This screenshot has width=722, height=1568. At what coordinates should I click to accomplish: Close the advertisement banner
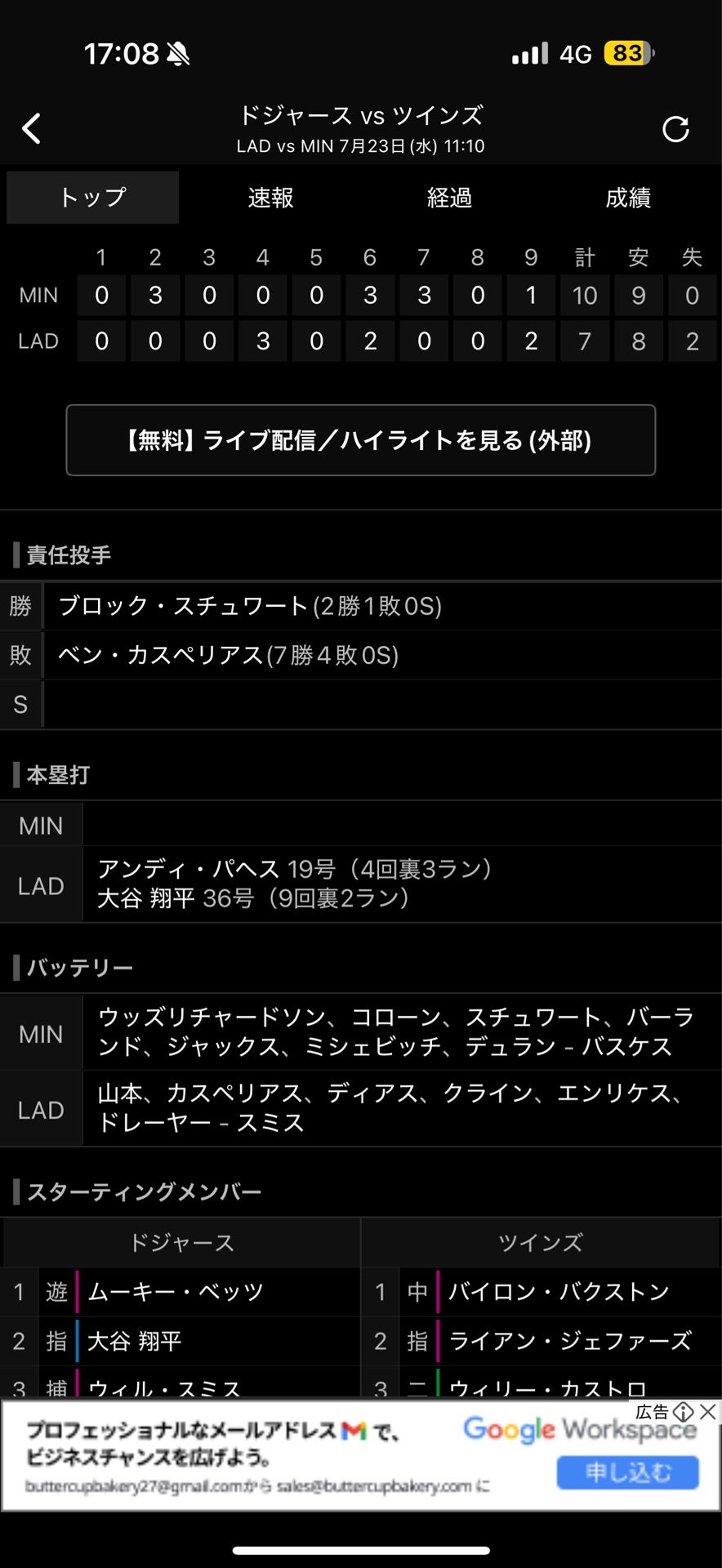[708, 1411]
